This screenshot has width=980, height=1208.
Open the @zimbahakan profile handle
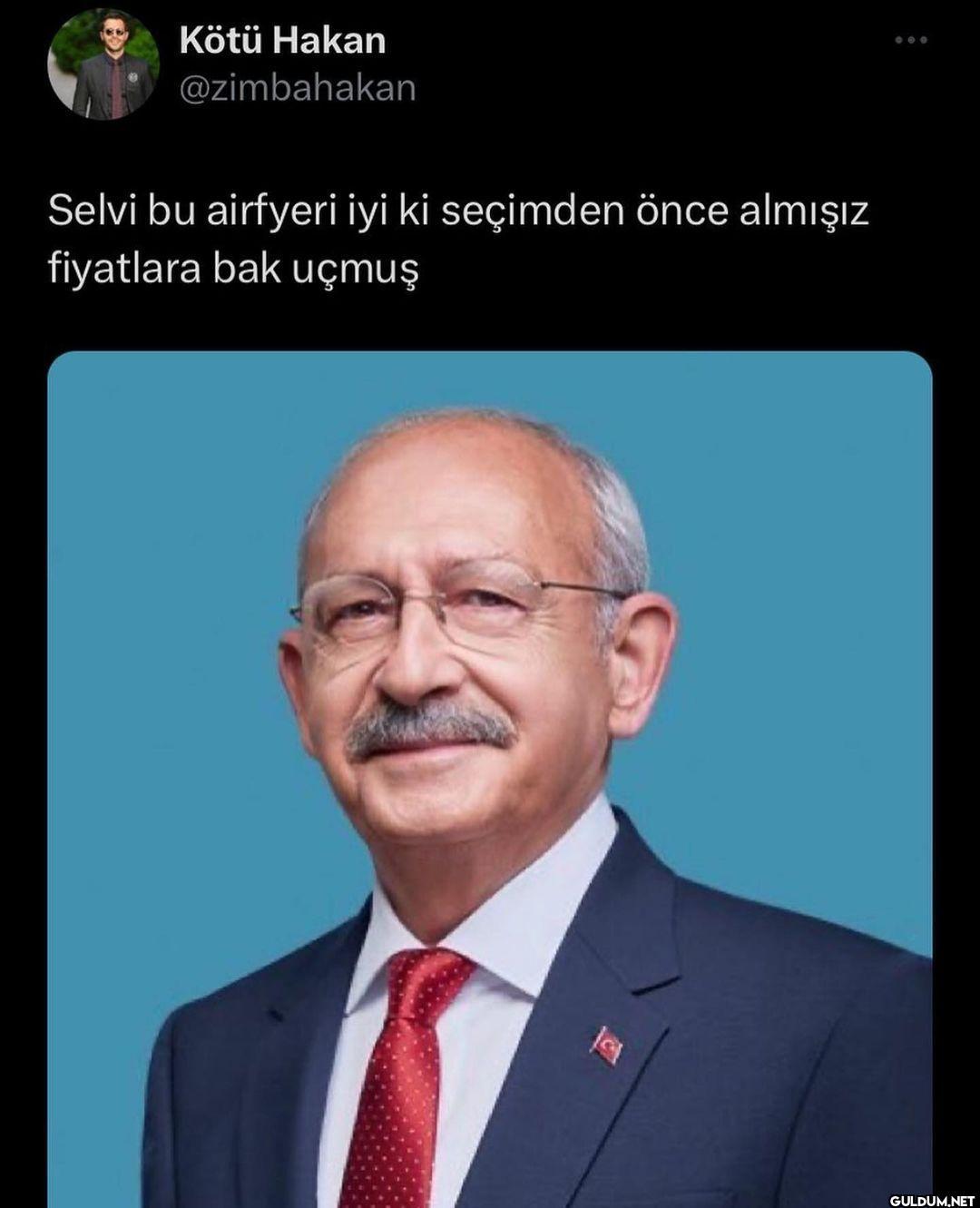click(298, 88)
